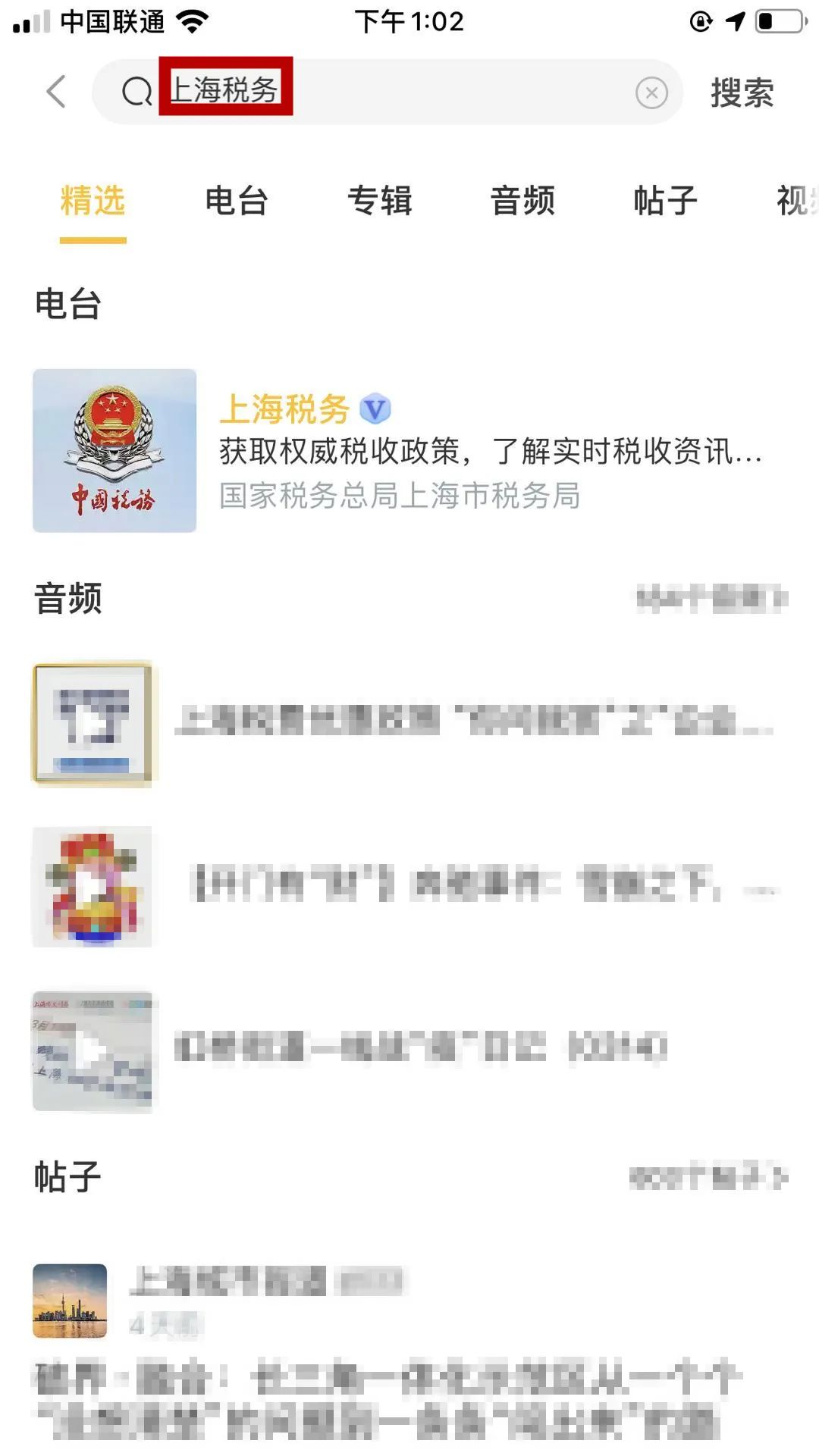Switch to the 帖子 tab
The image size is (819, 1456).
665,202
